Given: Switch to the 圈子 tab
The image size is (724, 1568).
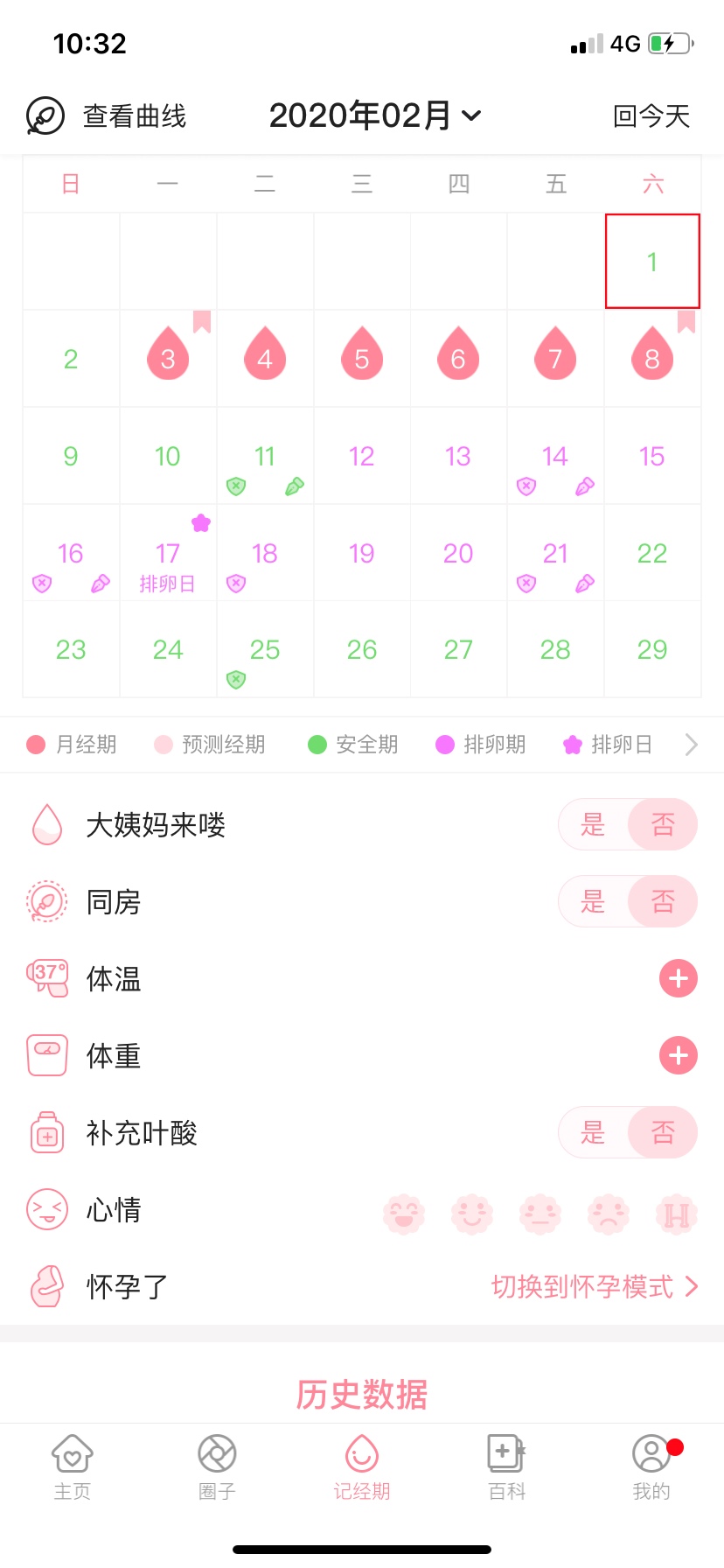Looking at the screenshot, I should coord(217,1468).
